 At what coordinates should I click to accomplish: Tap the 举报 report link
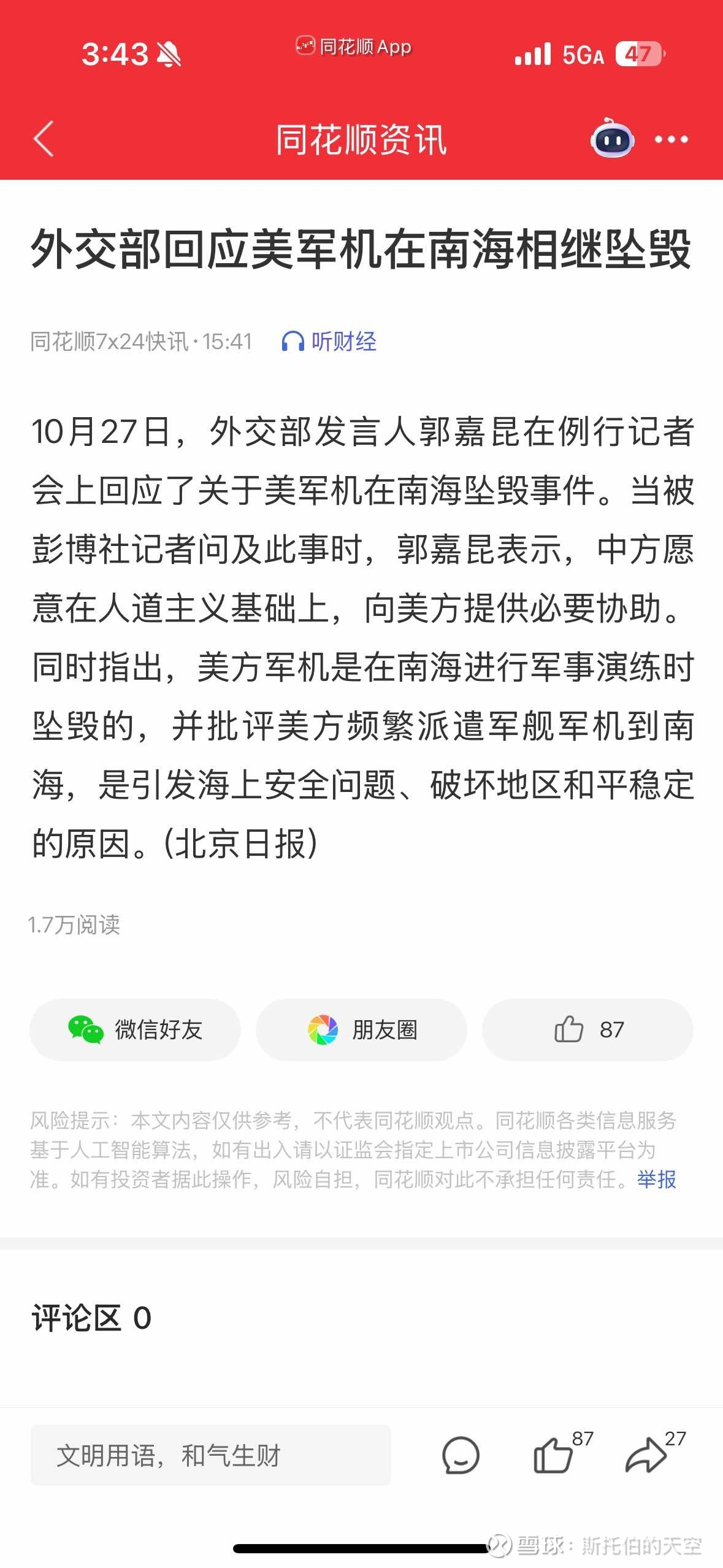[656, 1179]
